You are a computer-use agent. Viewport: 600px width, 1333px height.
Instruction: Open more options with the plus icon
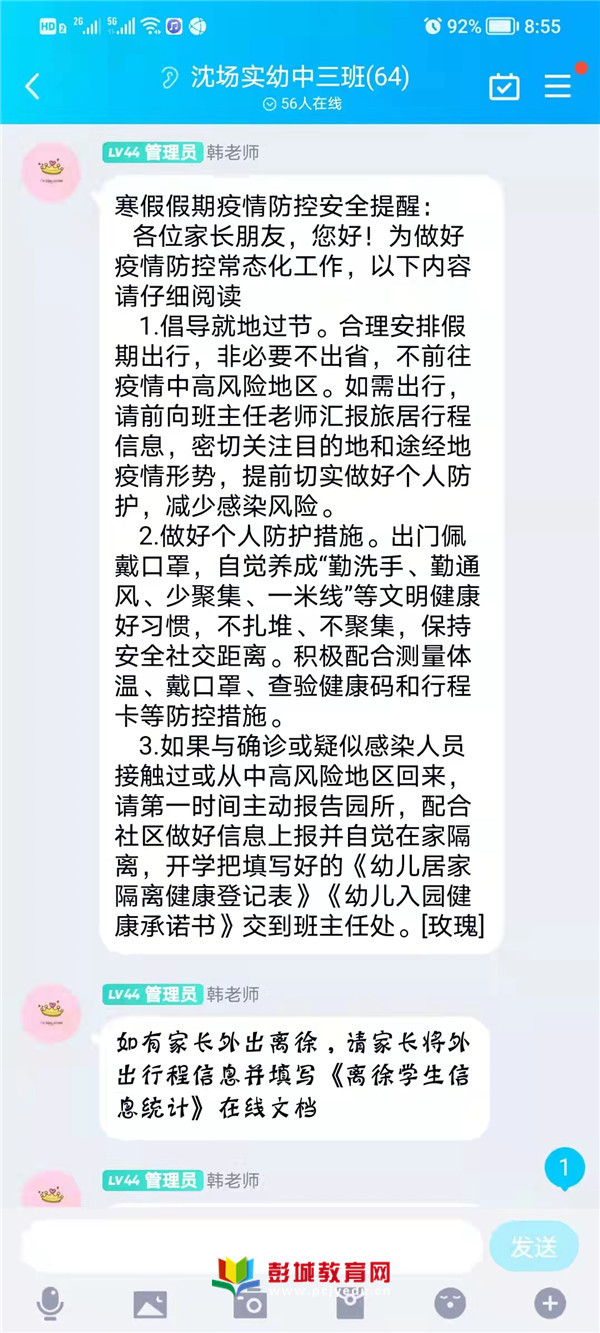coord(550,1303)
